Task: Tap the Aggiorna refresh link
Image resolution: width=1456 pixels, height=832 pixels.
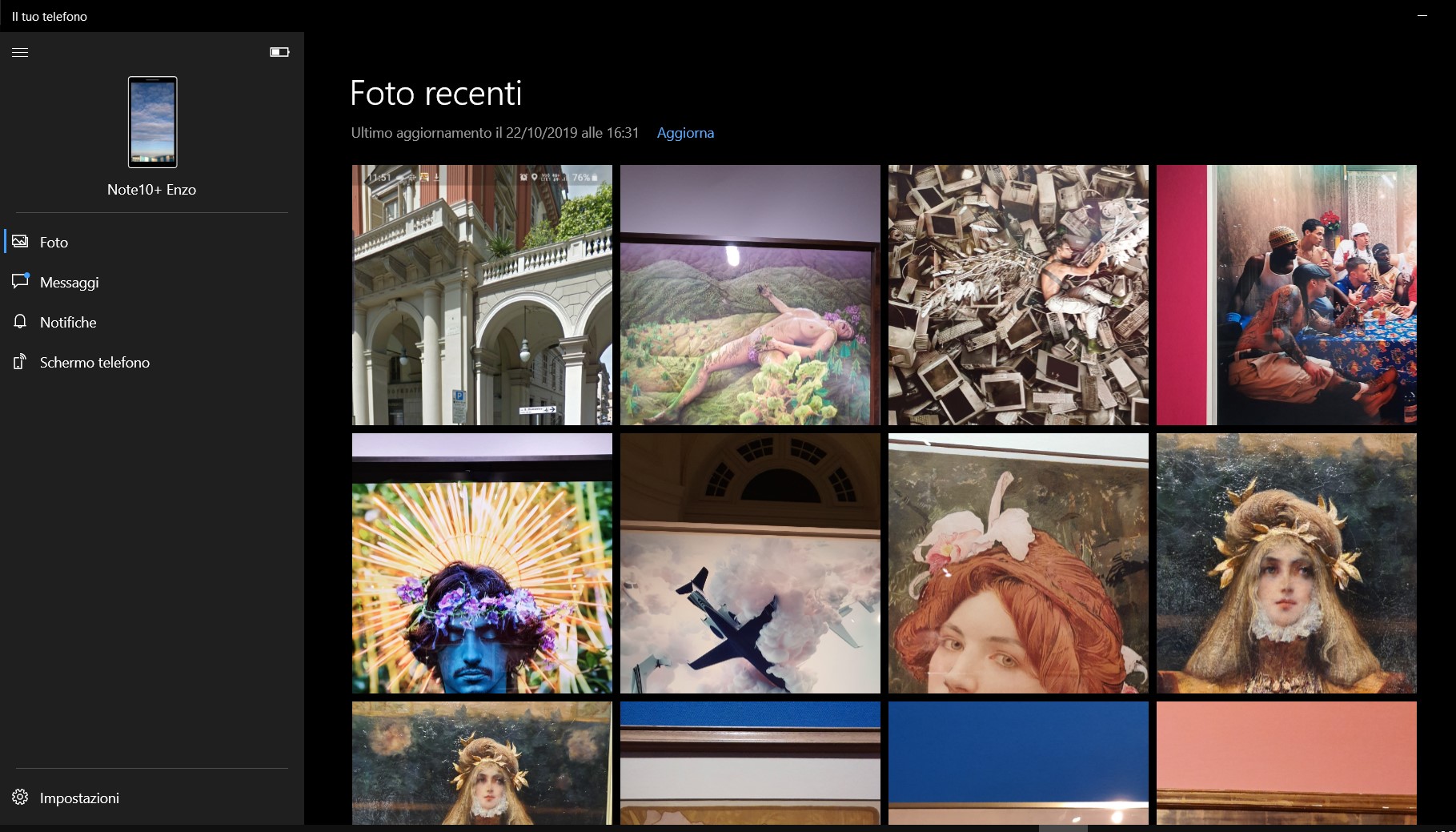Action: click(685, 133)
